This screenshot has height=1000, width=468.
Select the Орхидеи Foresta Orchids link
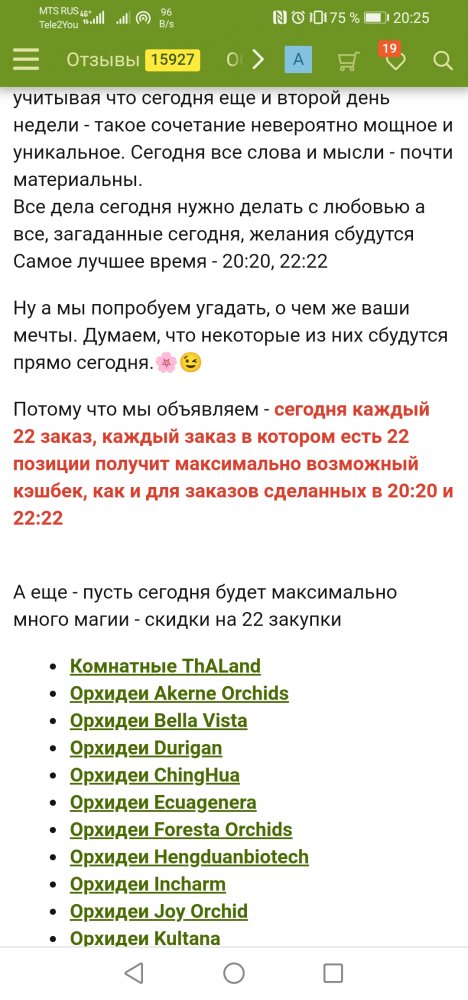click(181, 830)
